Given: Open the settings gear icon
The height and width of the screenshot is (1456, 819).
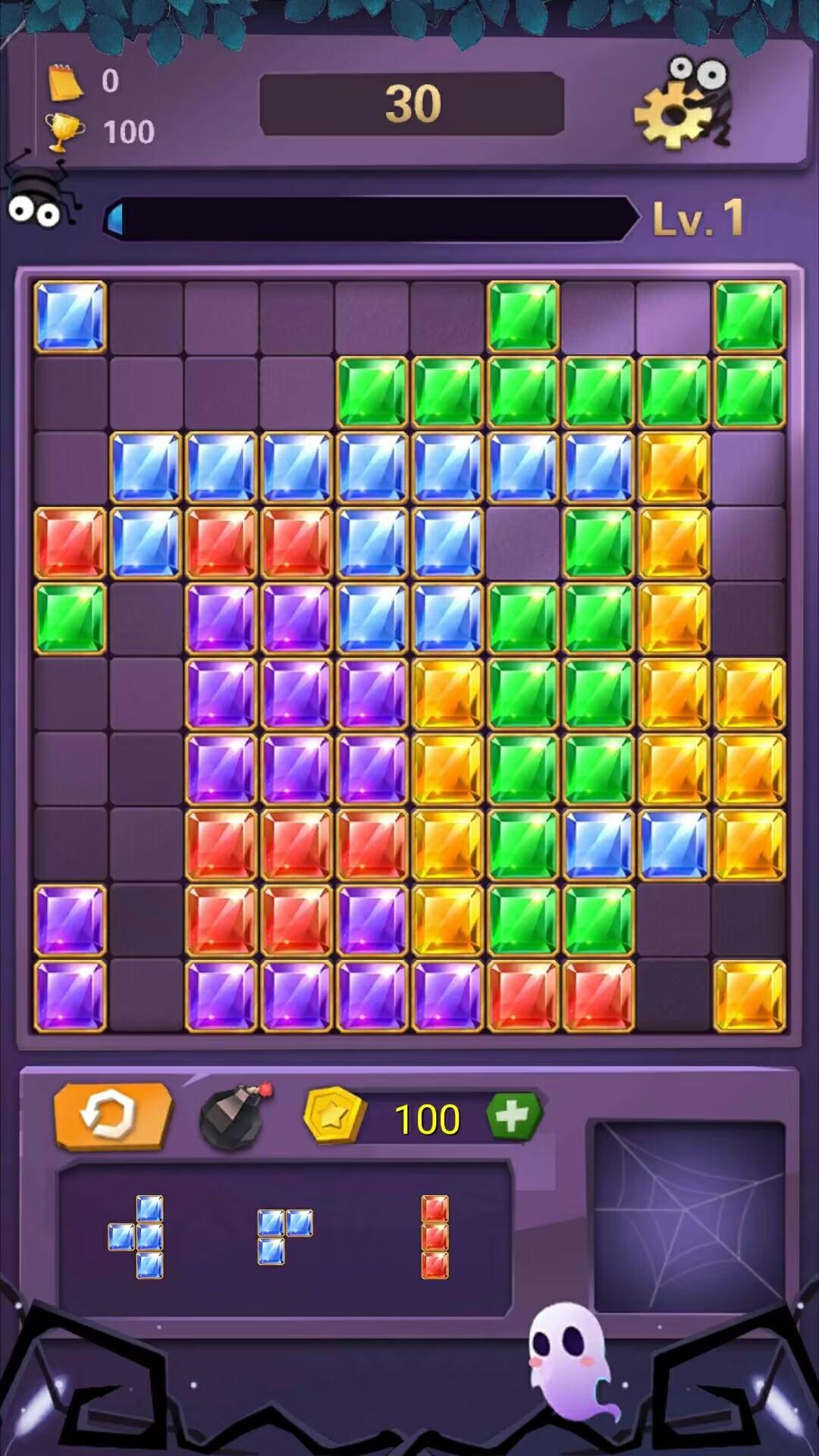Looking at the screenshot, I should tap(680, 108).
